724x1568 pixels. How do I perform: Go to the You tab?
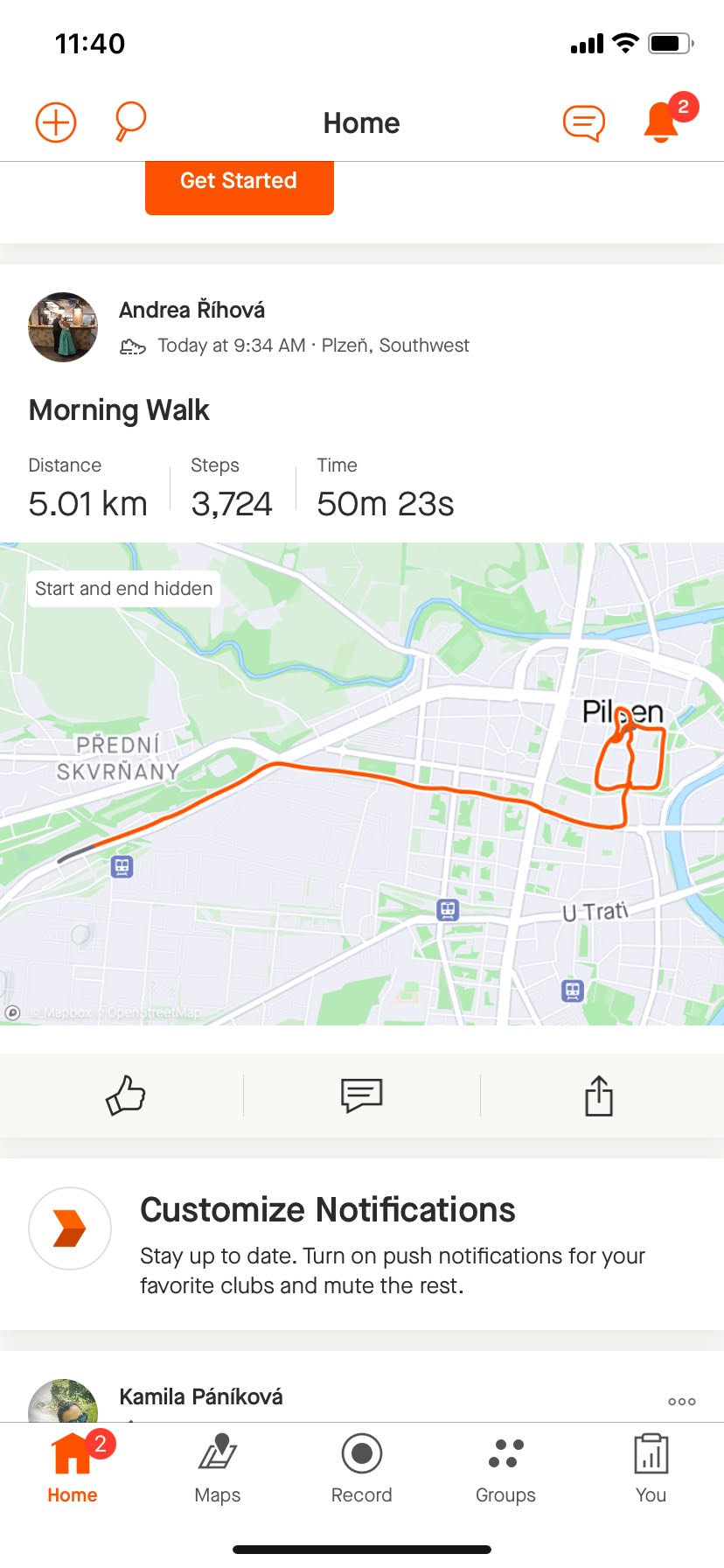click(651, 1470)
